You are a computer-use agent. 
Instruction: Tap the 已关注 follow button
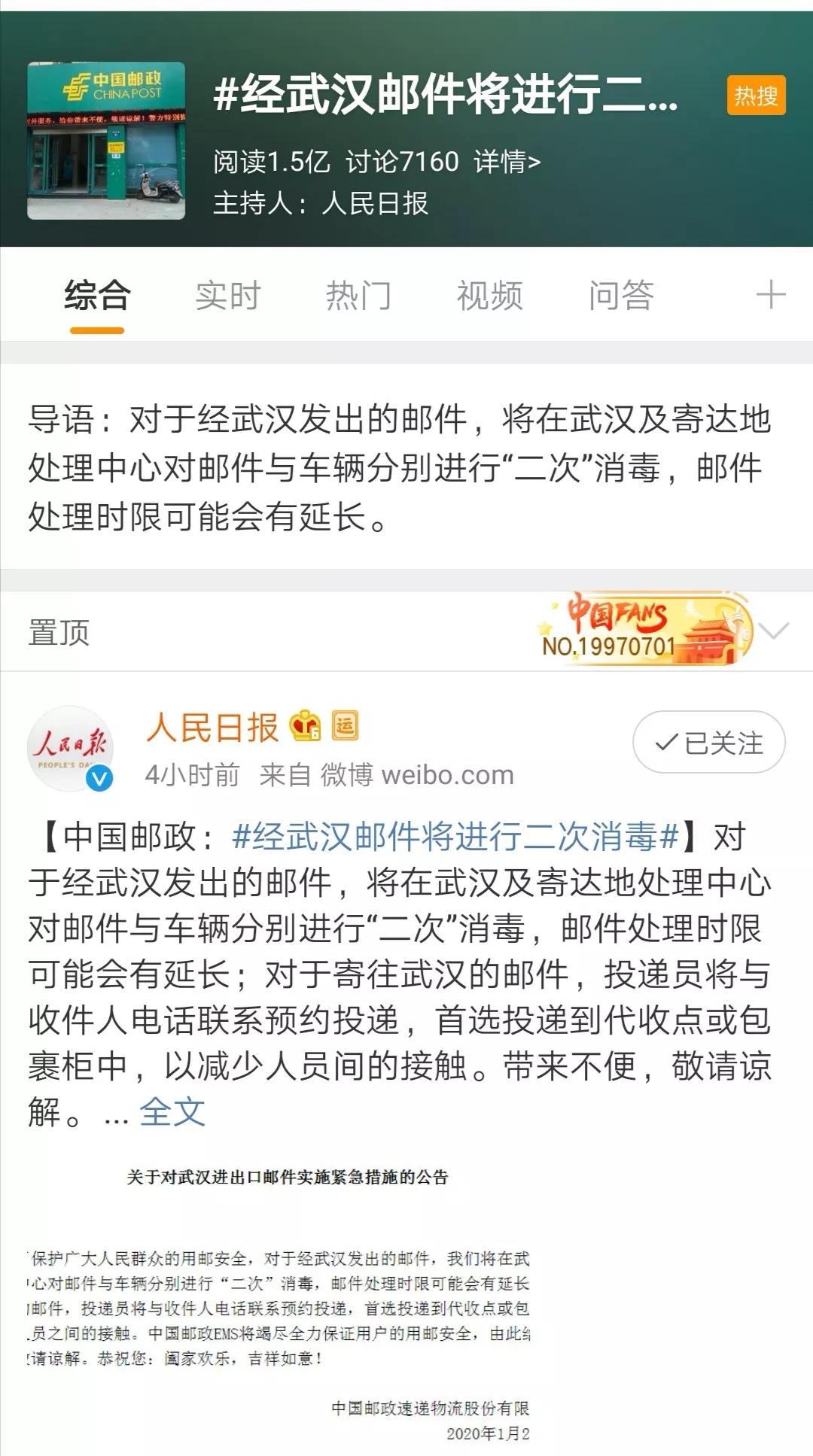(708, 743)
